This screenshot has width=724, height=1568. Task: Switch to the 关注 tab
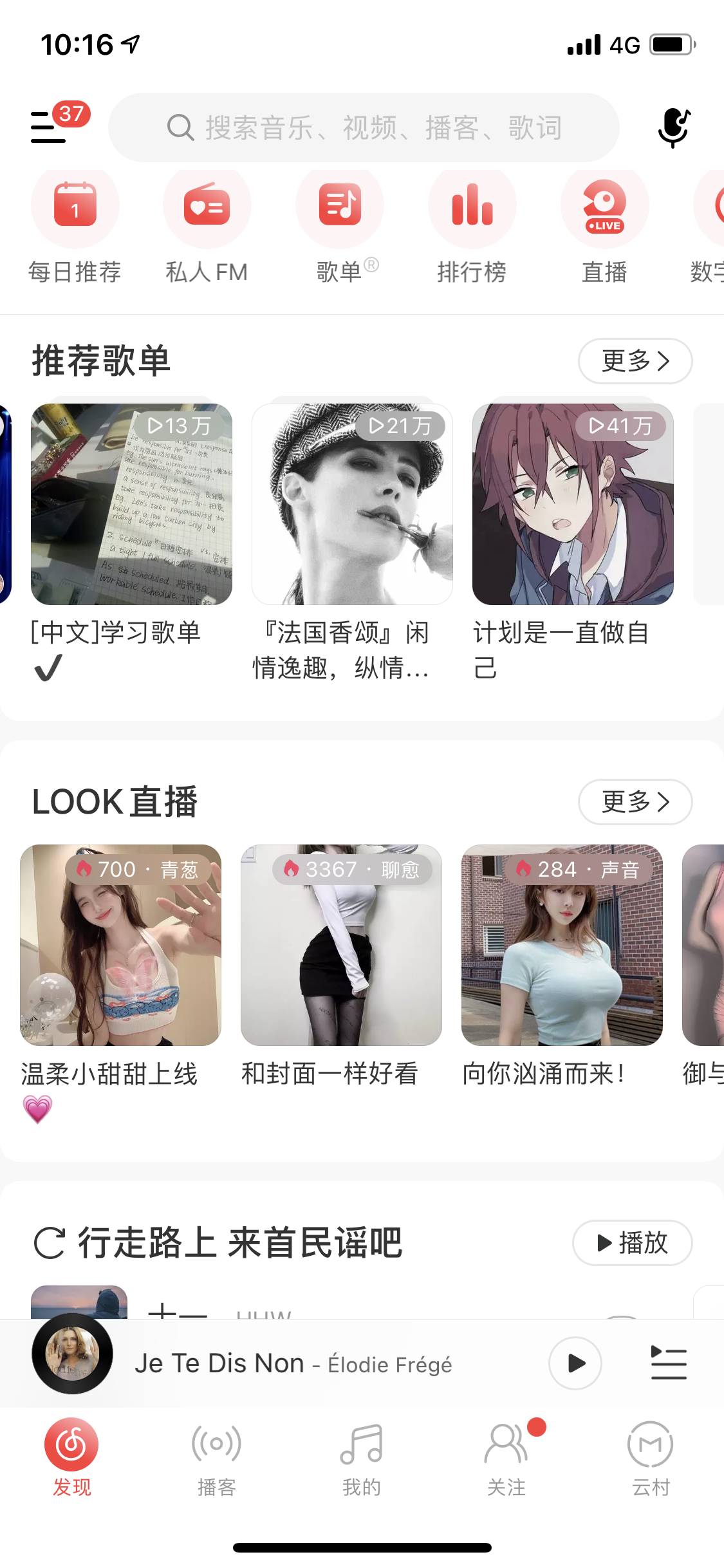[506, 1459]
